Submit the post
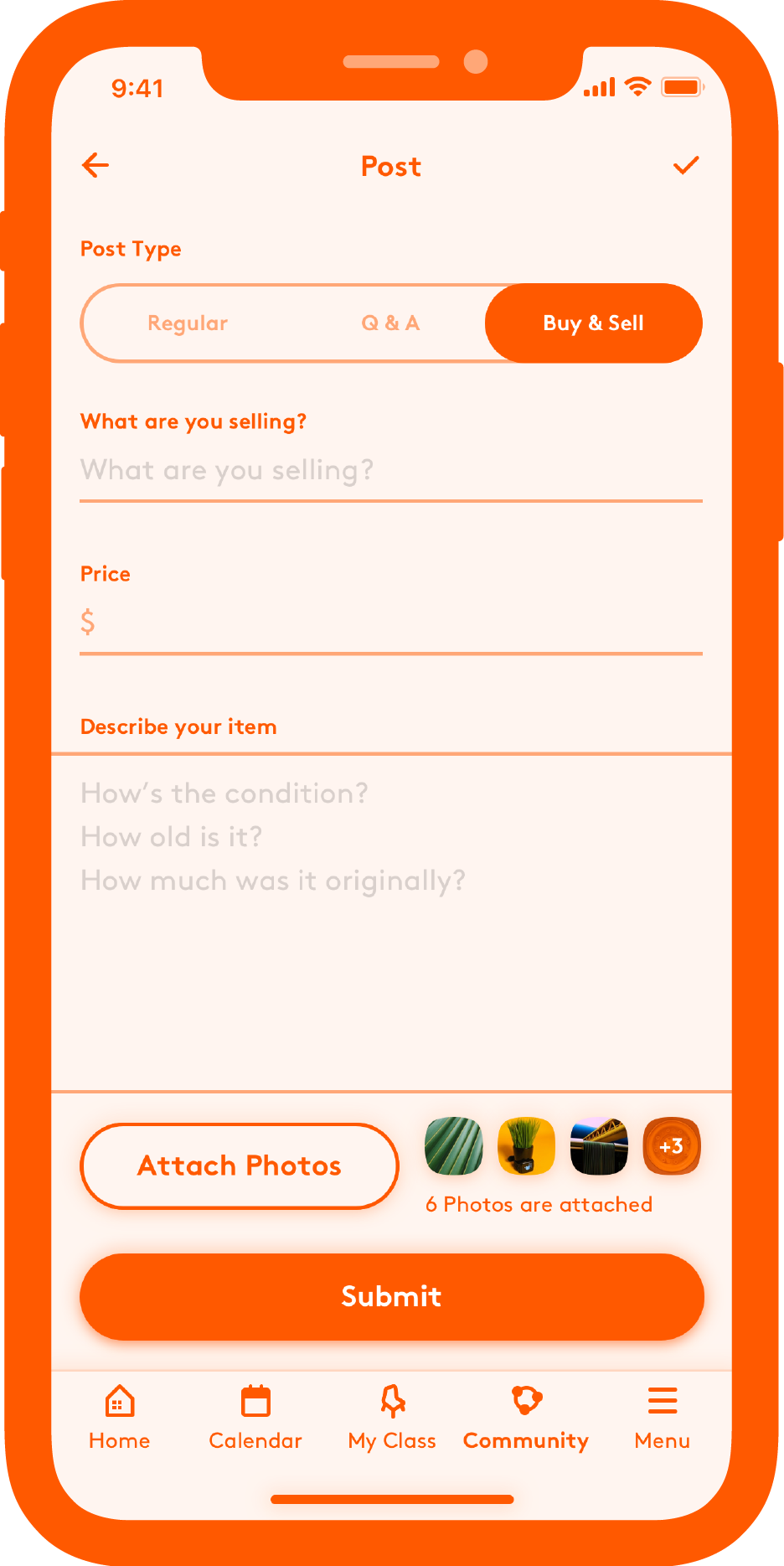This screenshot has height=1566, width=784. point(391,1296)
